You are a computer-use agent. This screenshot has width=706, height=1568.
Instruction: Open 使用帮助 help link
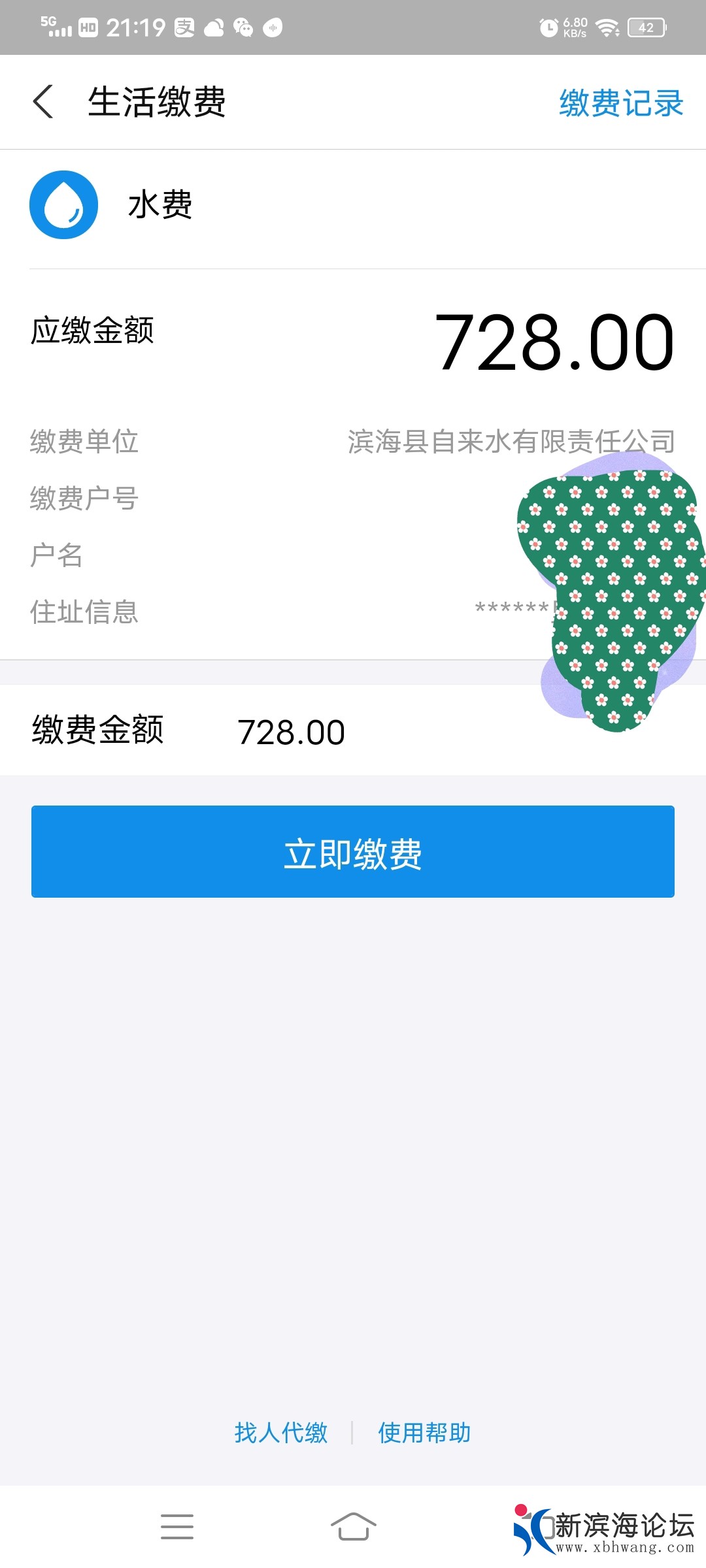coord(424,1433)
